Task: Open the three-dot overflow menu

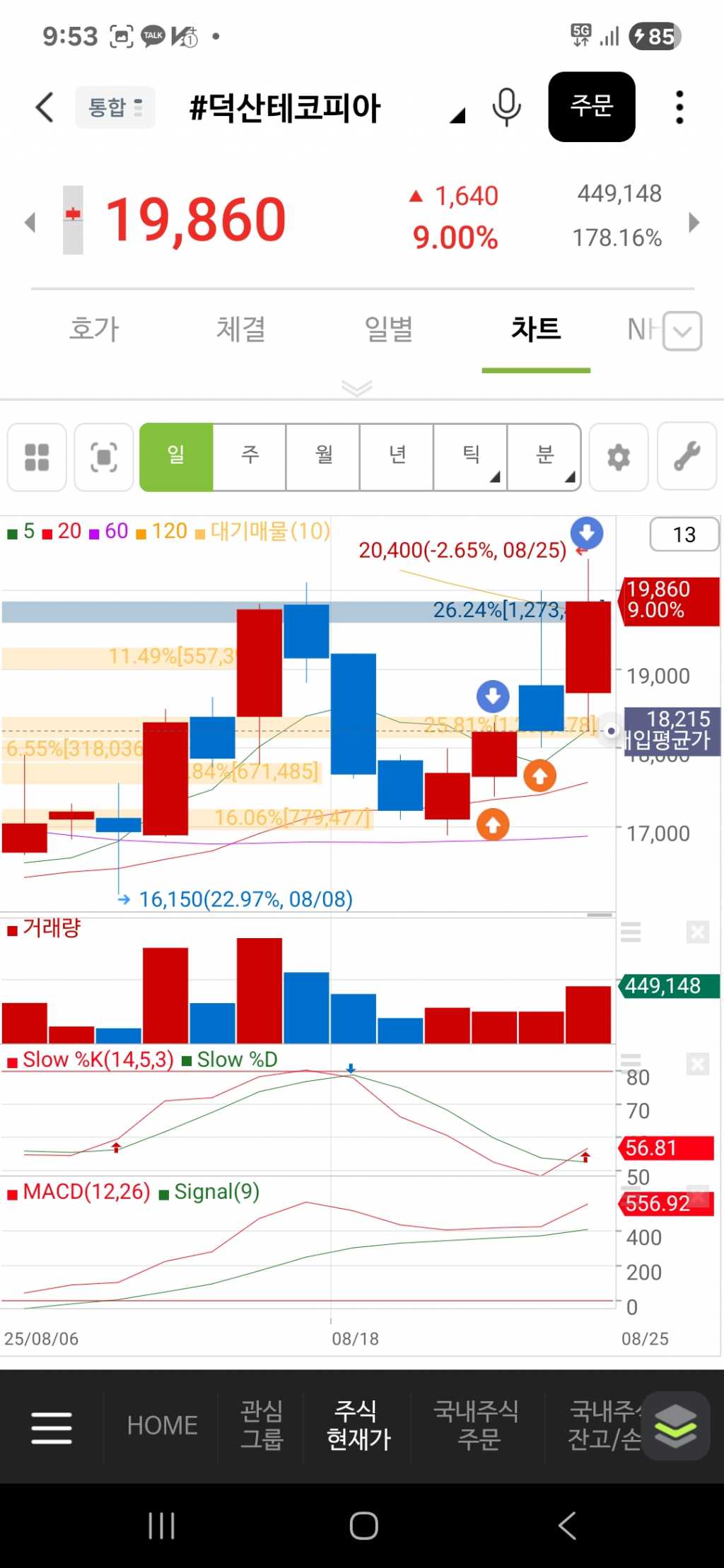Action: point(679,107)
